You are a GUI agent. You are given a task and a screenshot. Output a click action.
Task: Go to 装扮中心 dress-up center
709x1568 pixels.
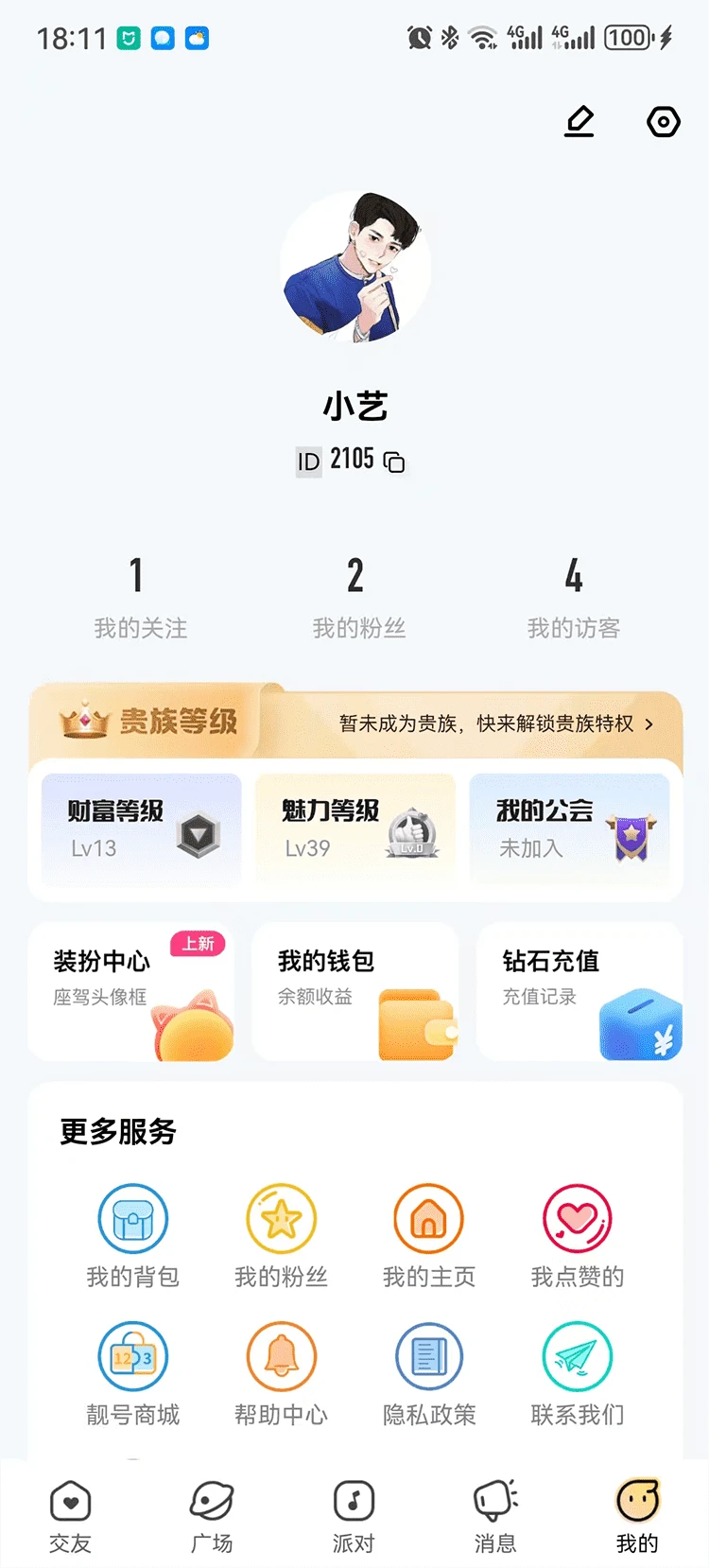click(131, 991)
